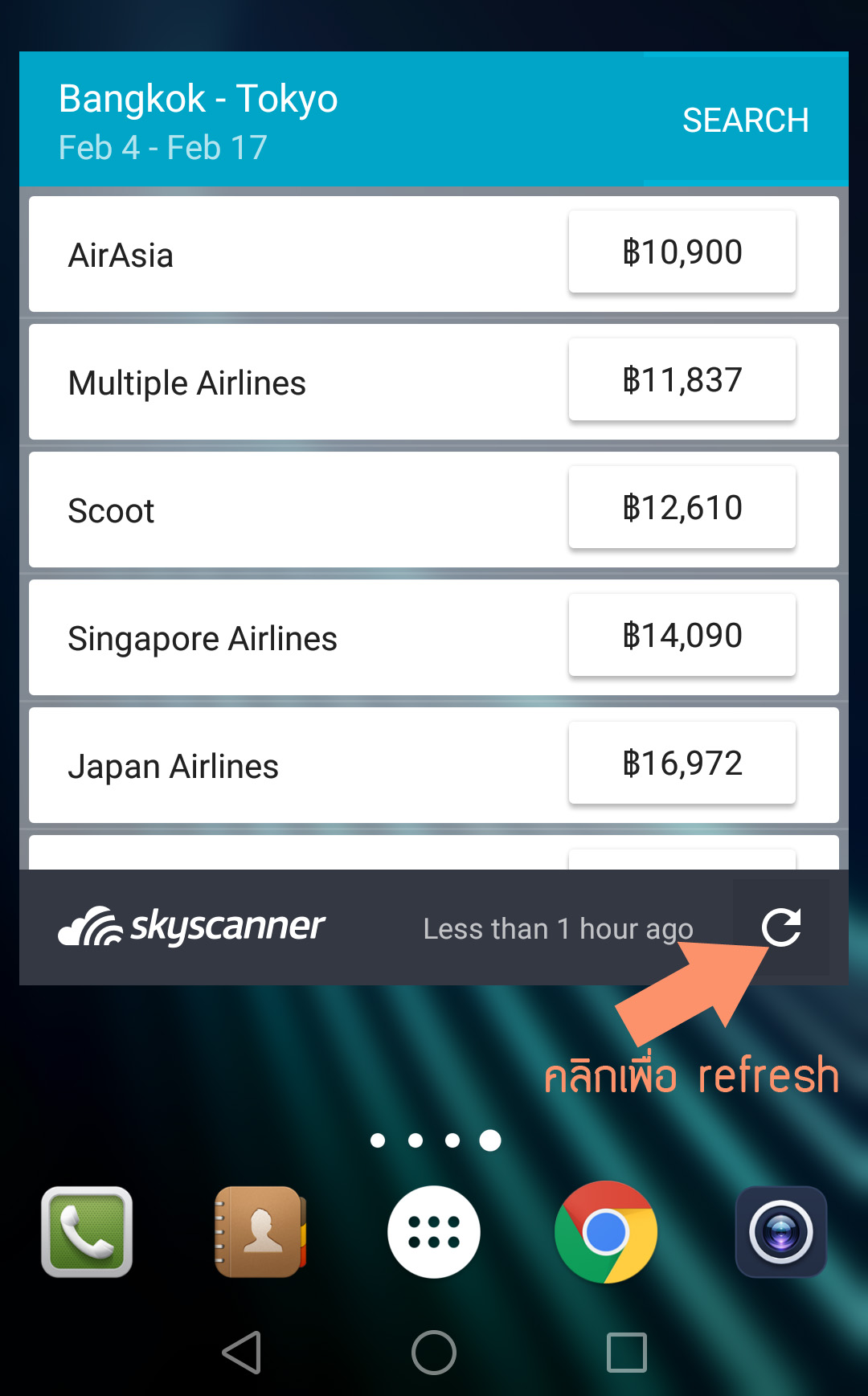Open the Scoot flight row
The width and height of the screenshot is (868, 1396).
[434, 510]
